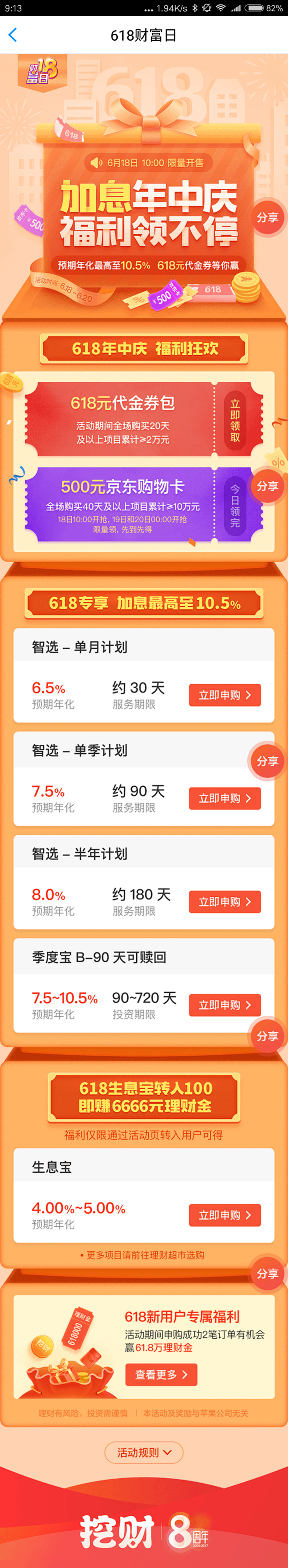Tap 立即申购 for 智选-半年计划
The image size is (288, 1568).
pos(225,902)
